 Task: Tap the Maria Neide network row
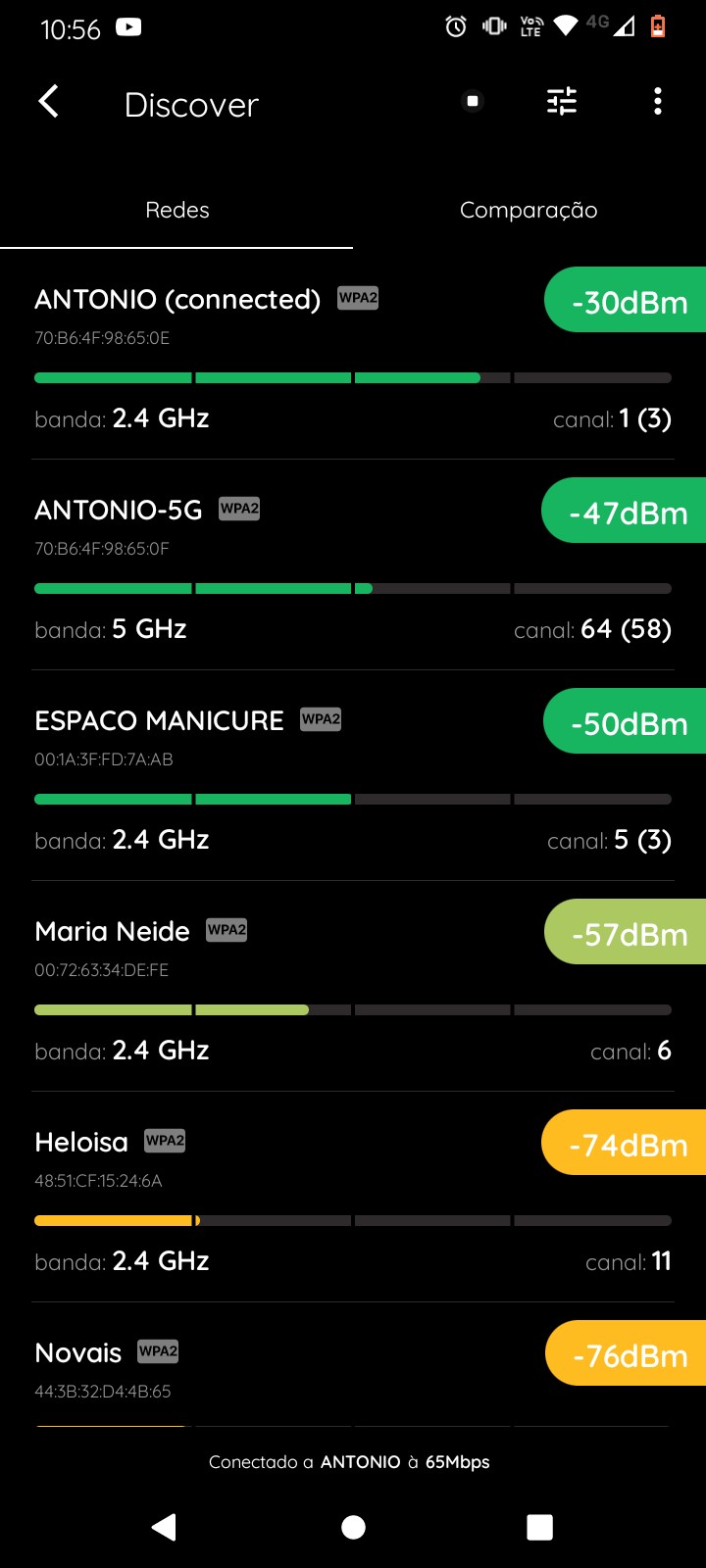(x=294, y=990)
